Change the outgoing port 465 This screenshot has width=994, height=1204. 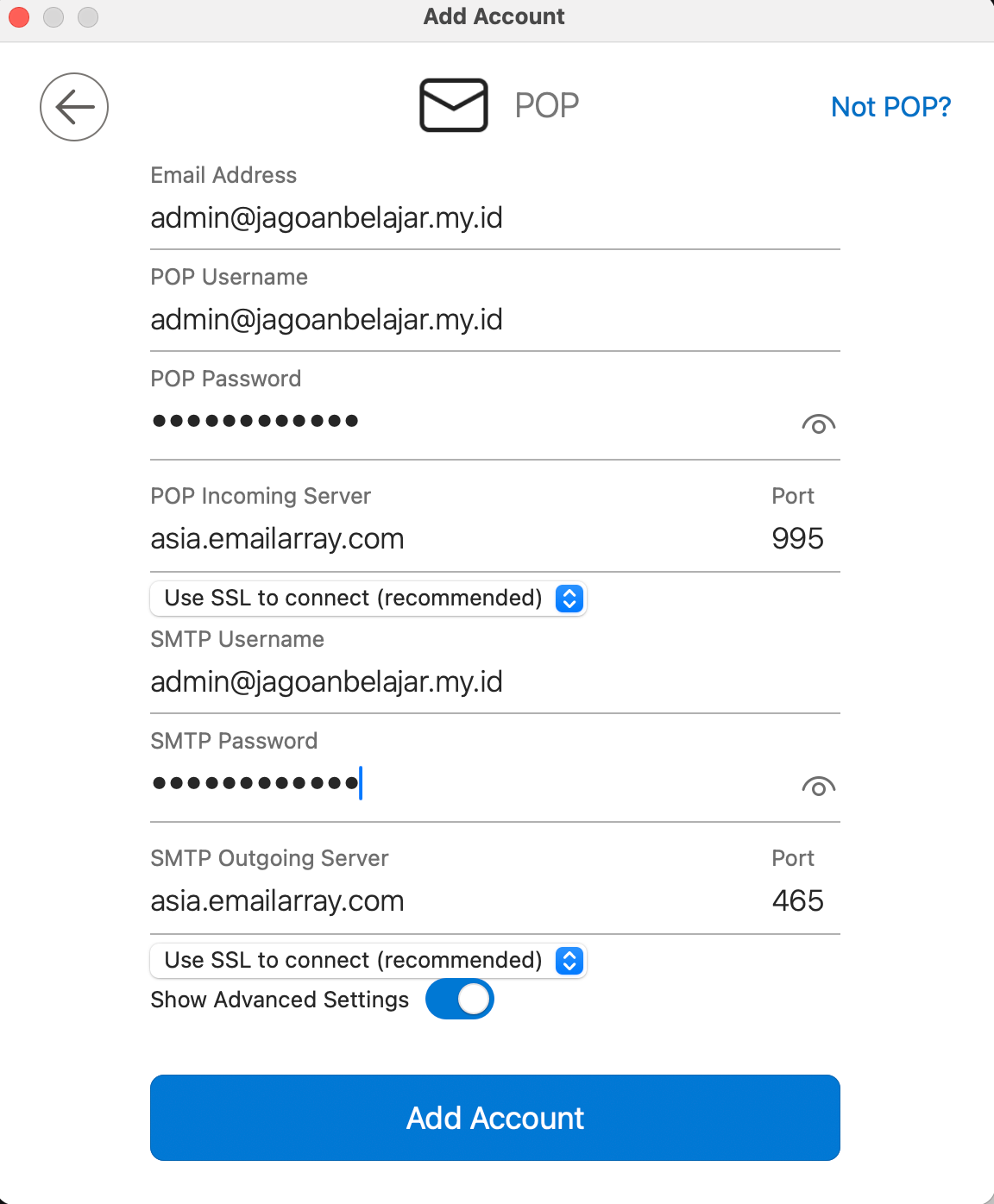(x=798, y=901)
